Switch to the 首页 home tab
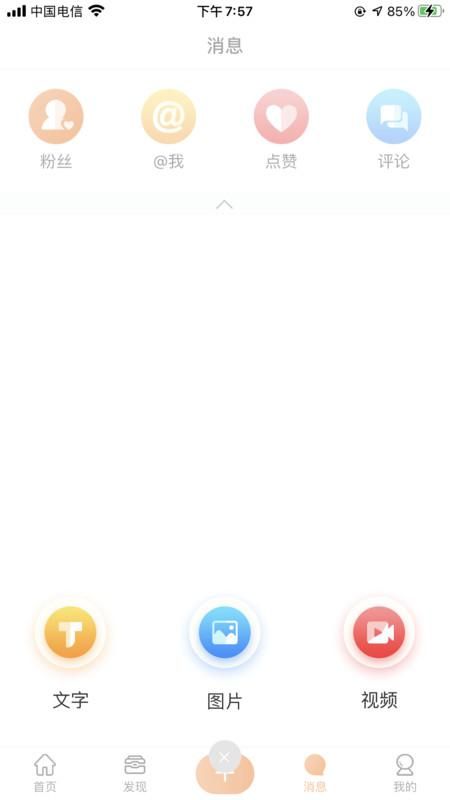The height and width of the screenshot is (800, 450). coord(45,773)
